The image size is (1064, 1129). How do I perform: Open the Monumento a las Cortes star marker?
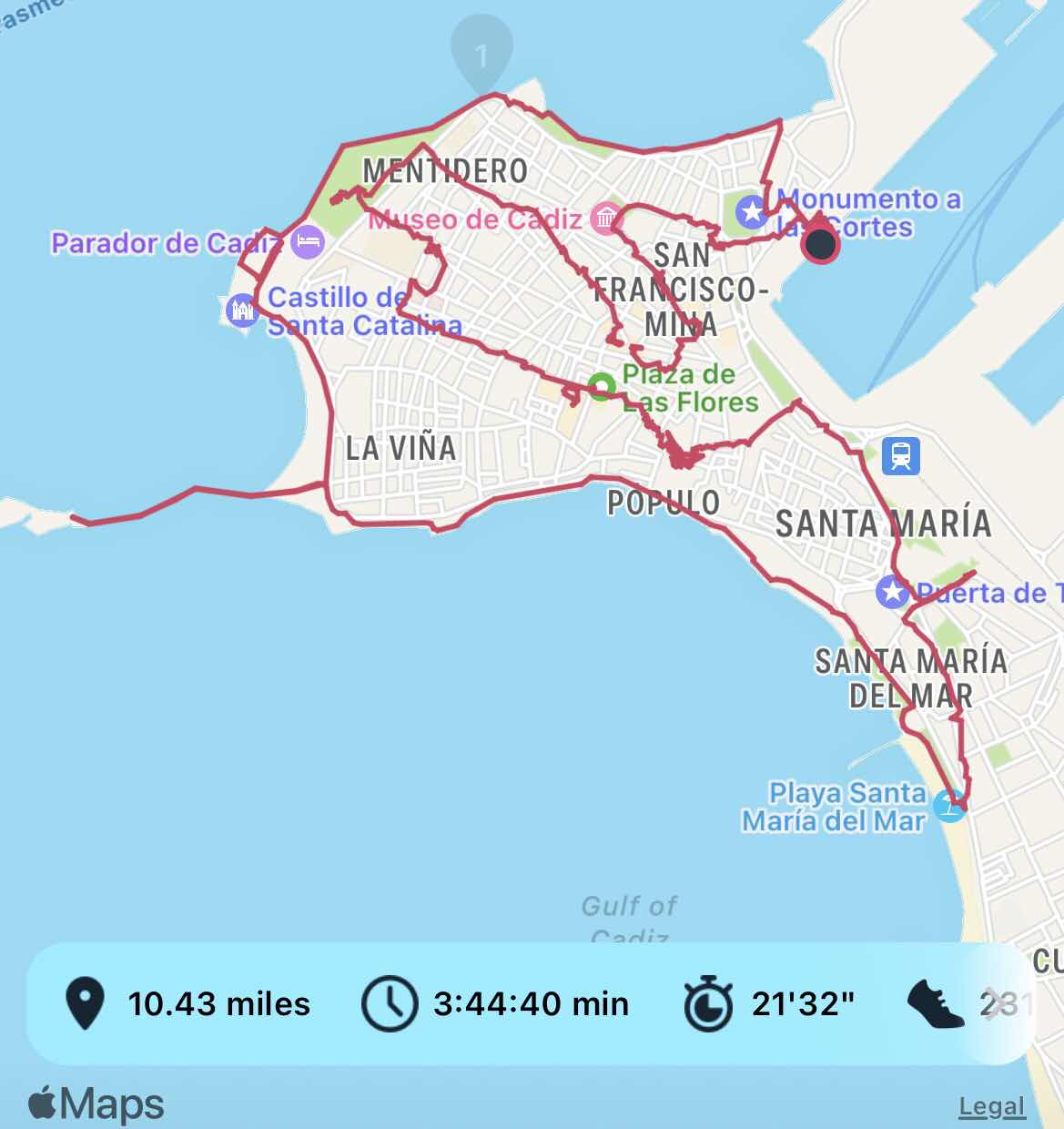(752, 212)
